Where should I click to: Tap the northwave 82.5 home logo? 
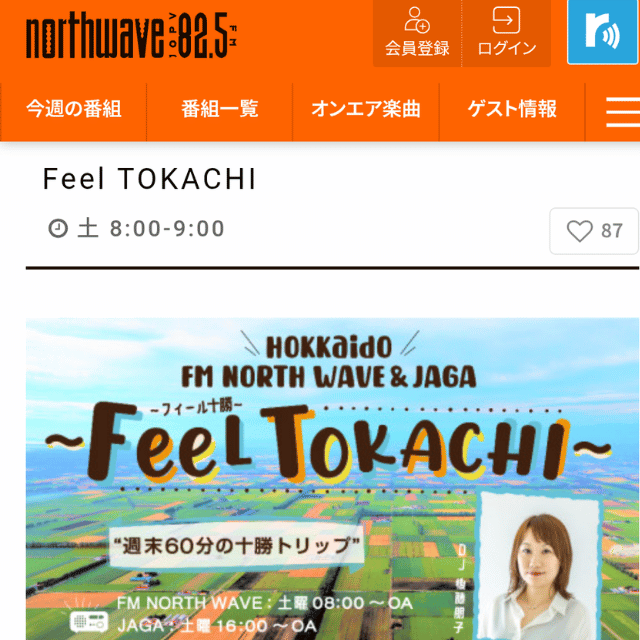132,37
